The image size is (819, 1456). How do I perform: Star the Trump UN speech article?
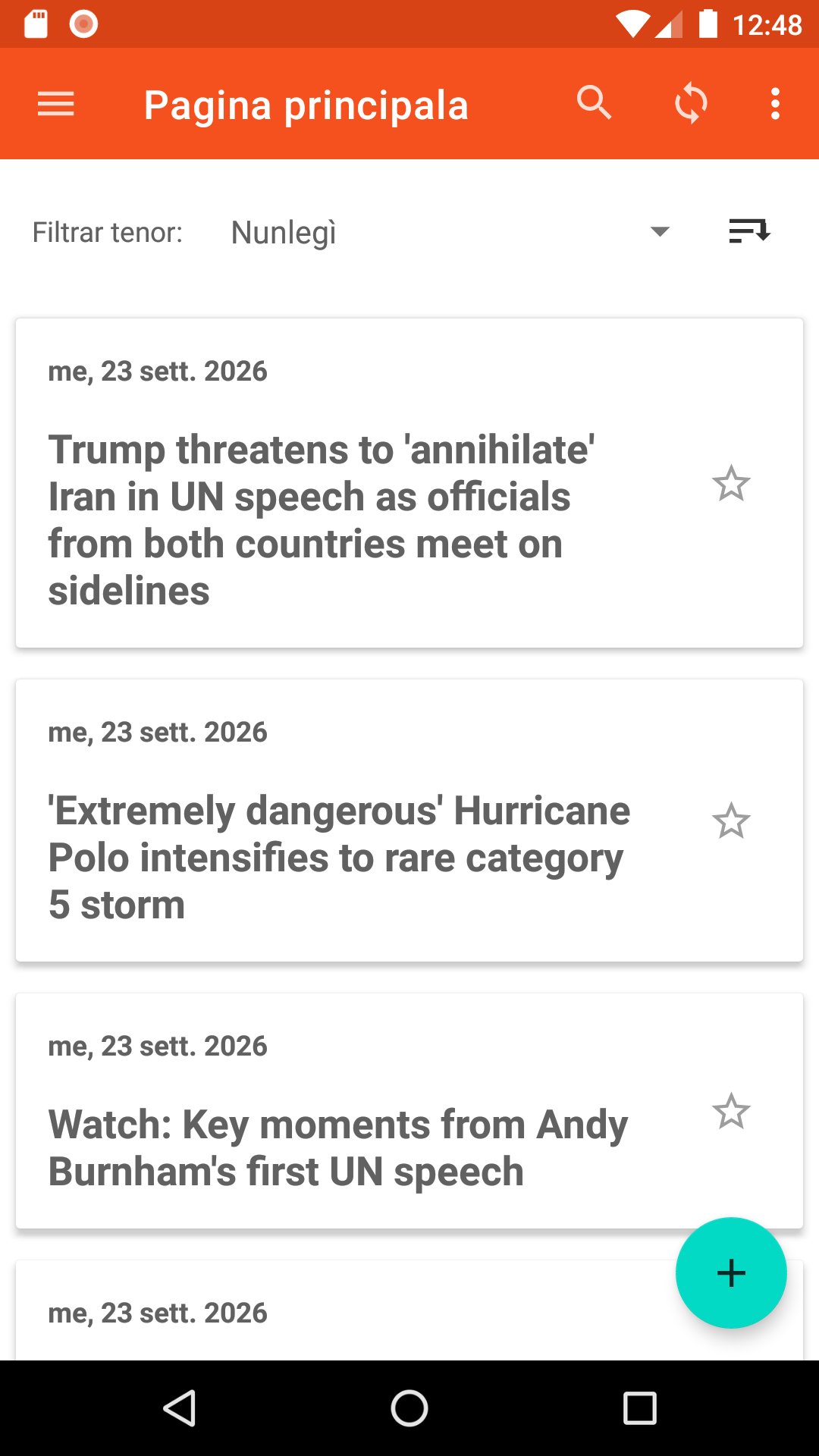[x=731, y=484]
